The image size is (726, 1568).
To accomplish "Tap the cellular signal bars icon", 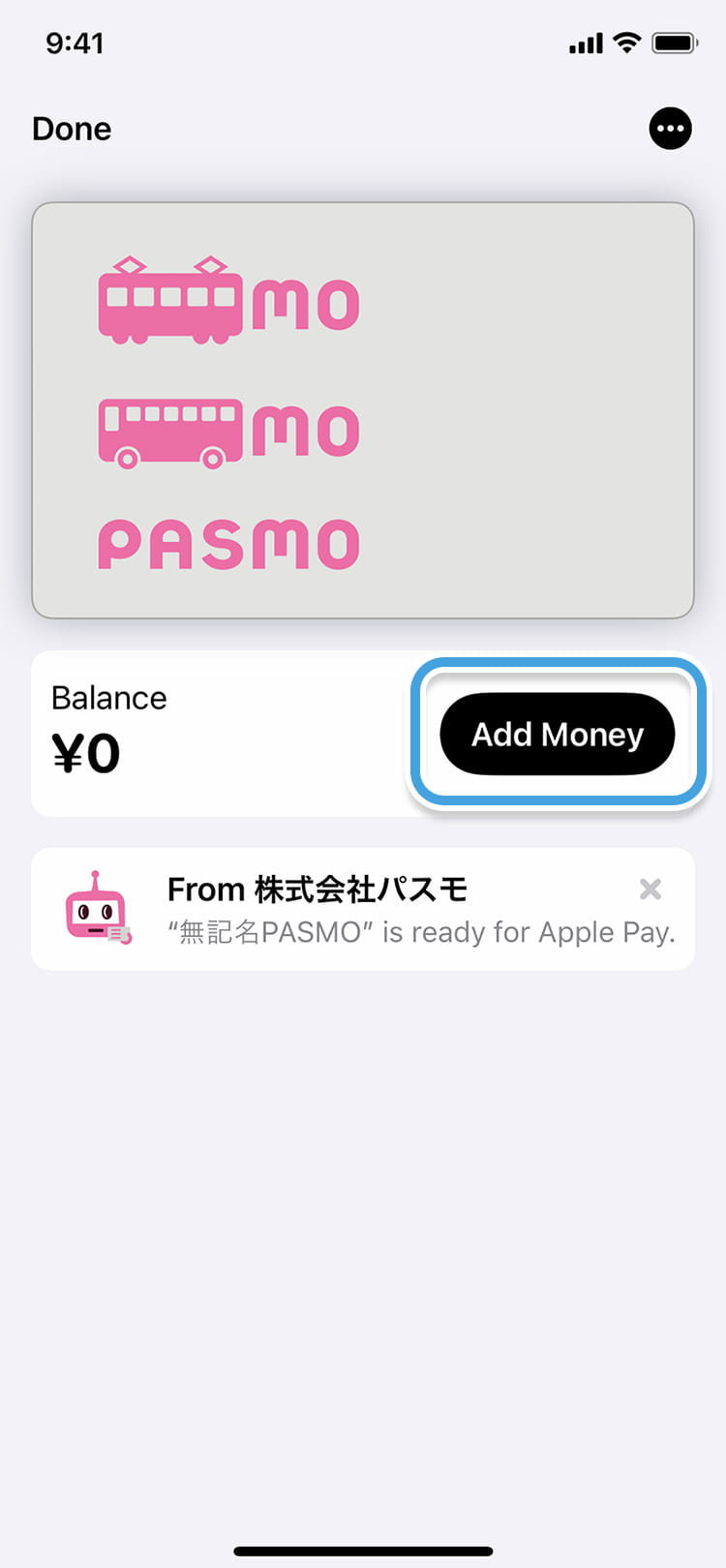I will point(585,42).
